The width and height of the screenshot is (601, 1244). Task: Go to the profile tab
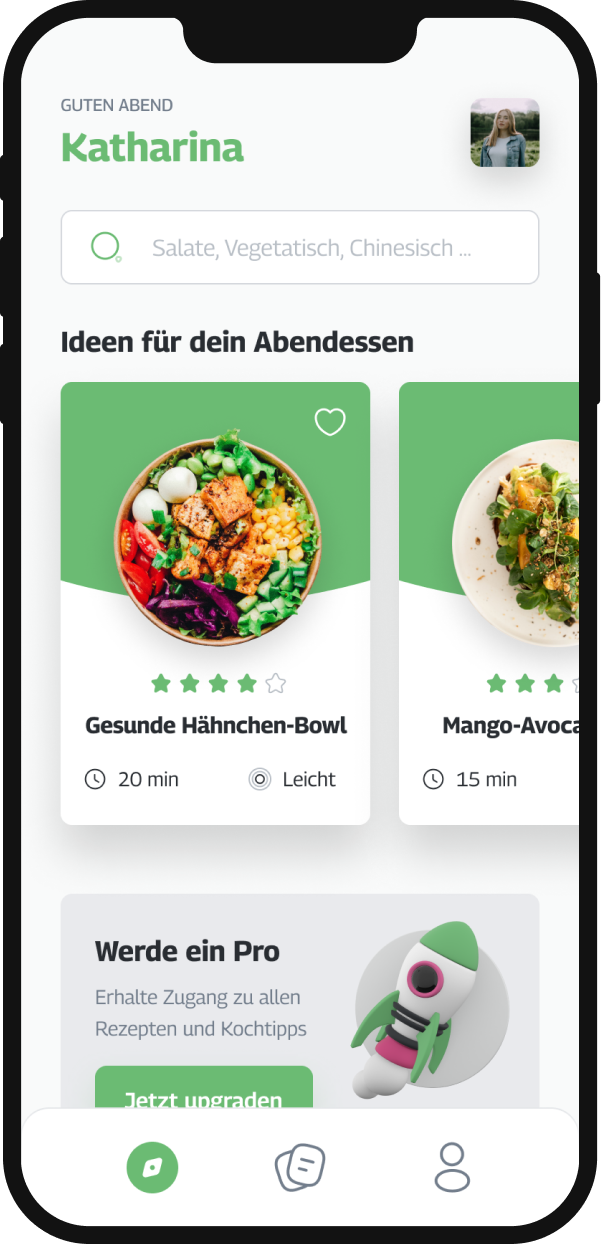pyautogui.click(x=452, y=1167)
